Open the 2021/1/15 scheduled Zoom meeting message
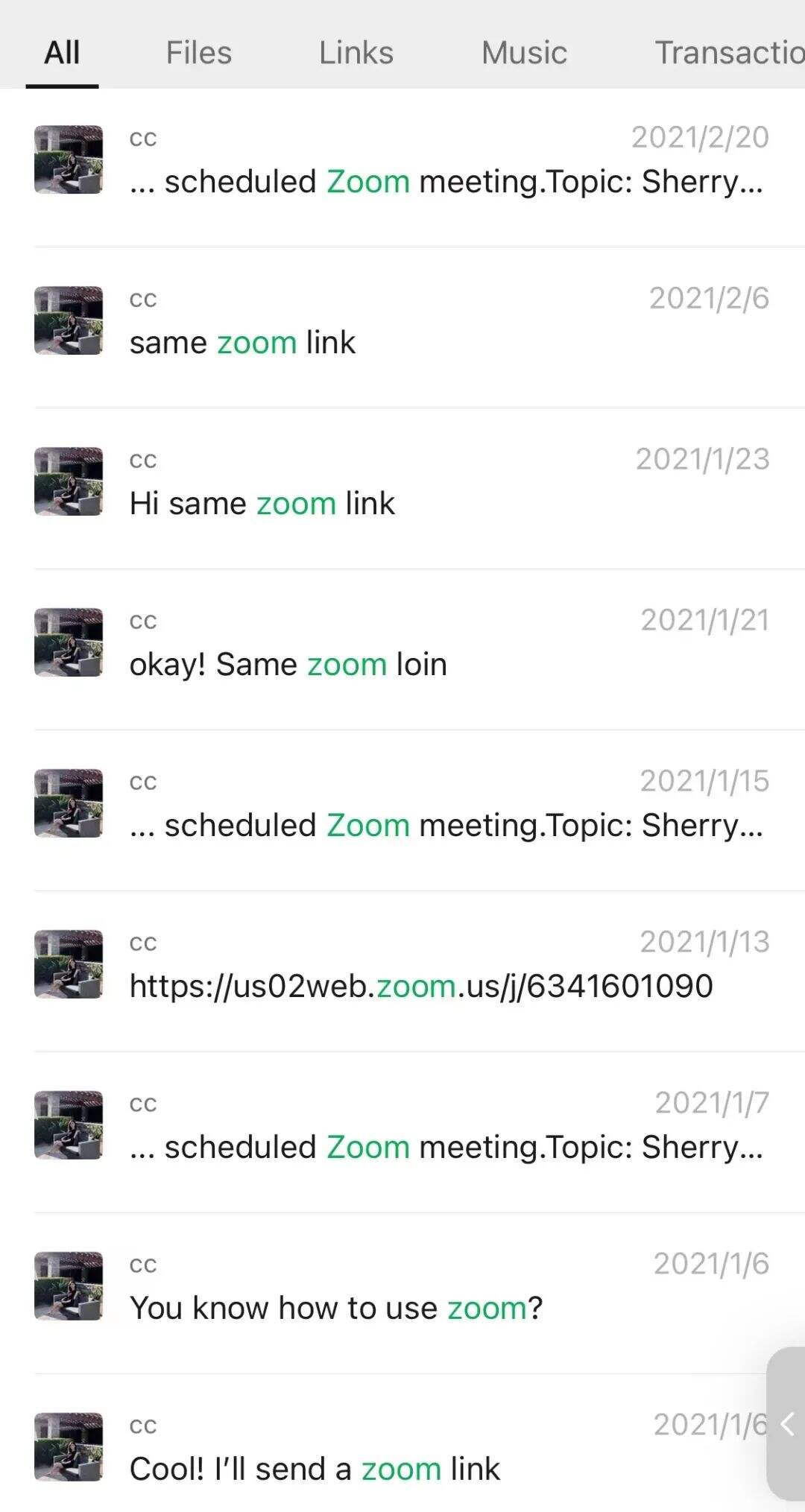 pos(402,811)
